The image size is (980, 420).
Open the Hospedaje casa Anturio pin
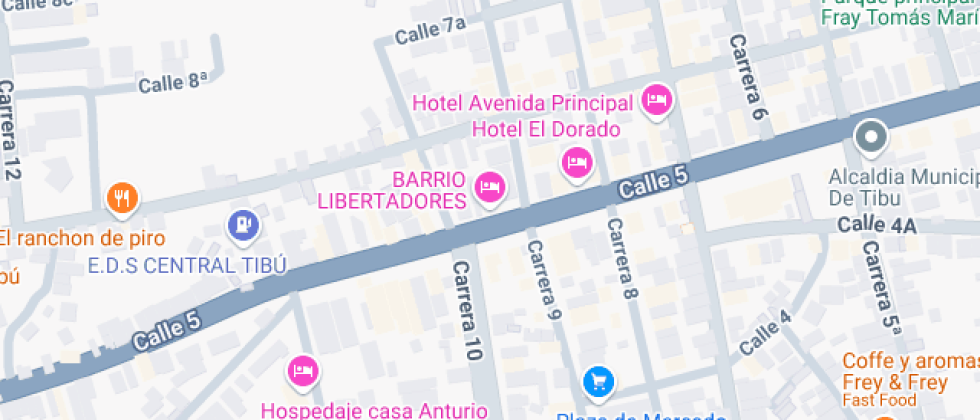click(303, 373)
